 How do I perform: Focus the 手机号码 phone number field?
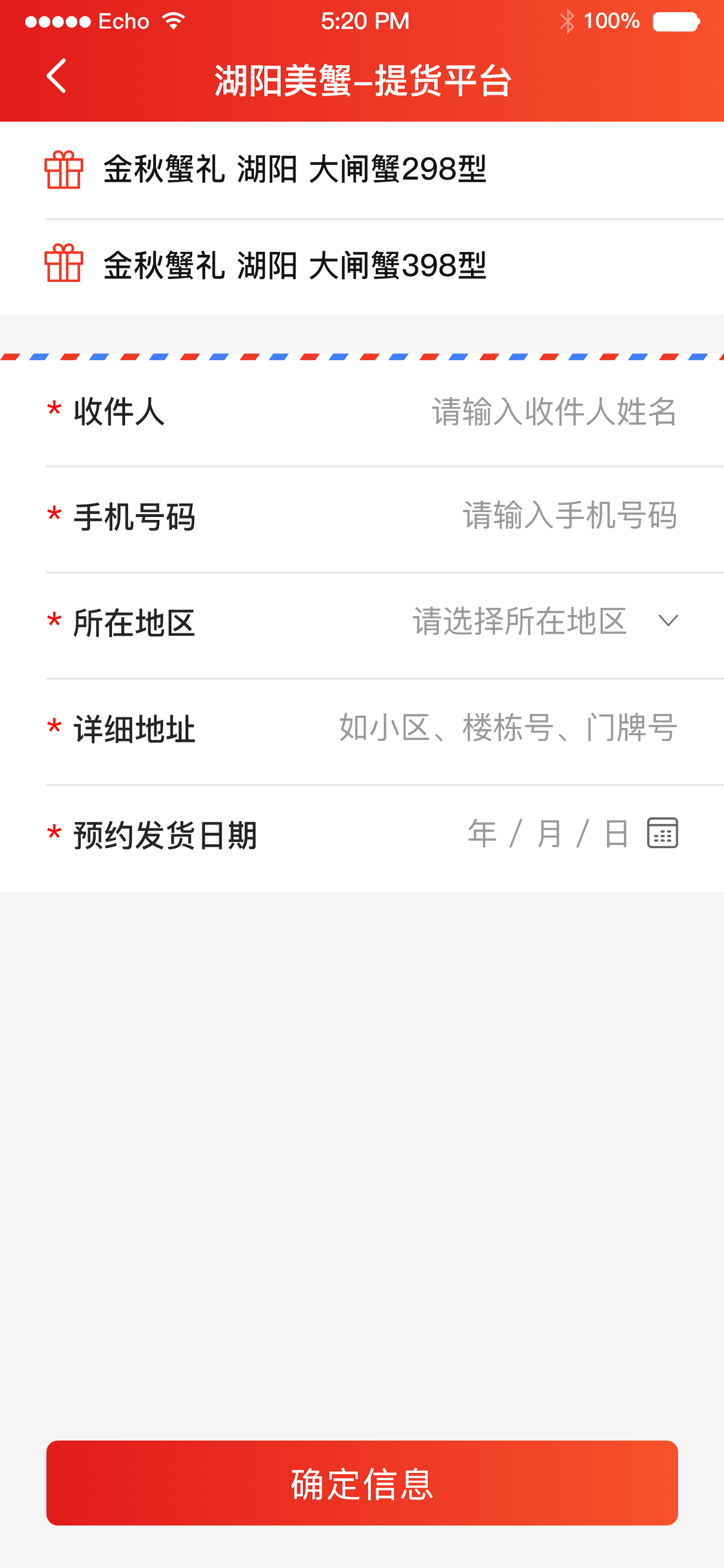point(569,516)
